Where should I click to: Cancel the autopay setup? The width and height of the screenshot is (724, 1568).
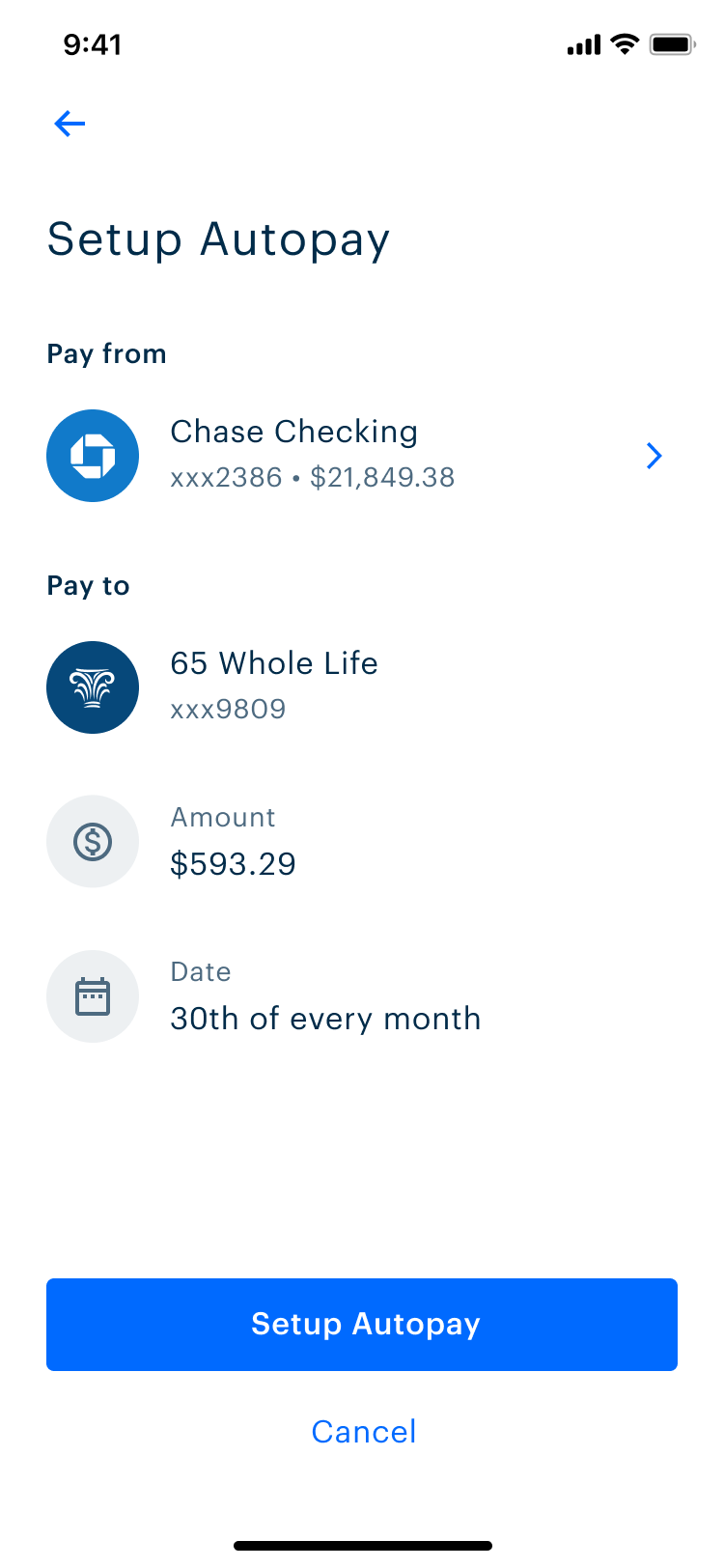pos(364,1431)
